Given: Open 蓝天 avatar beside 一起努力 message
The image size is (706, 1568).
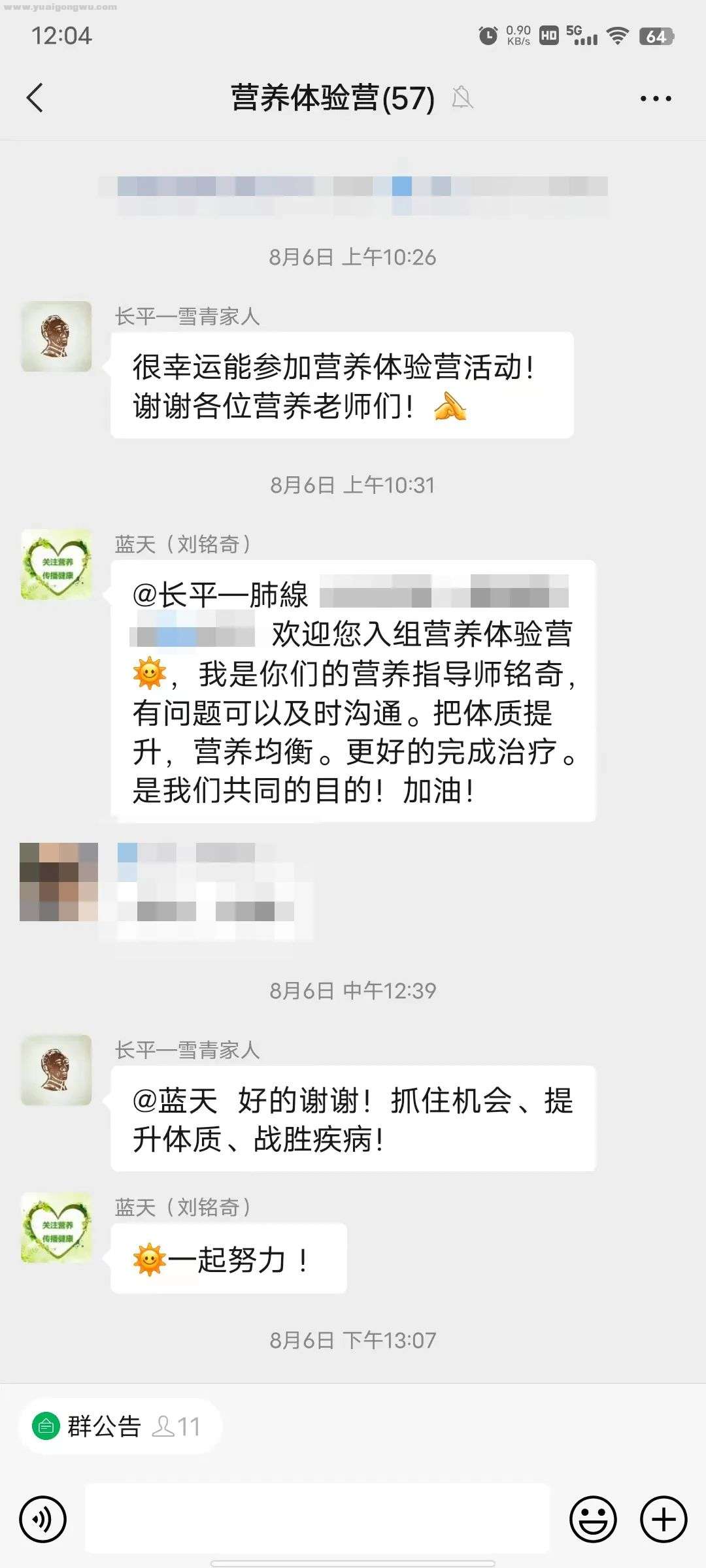Looking at the screenshot, I should 56,1227.
